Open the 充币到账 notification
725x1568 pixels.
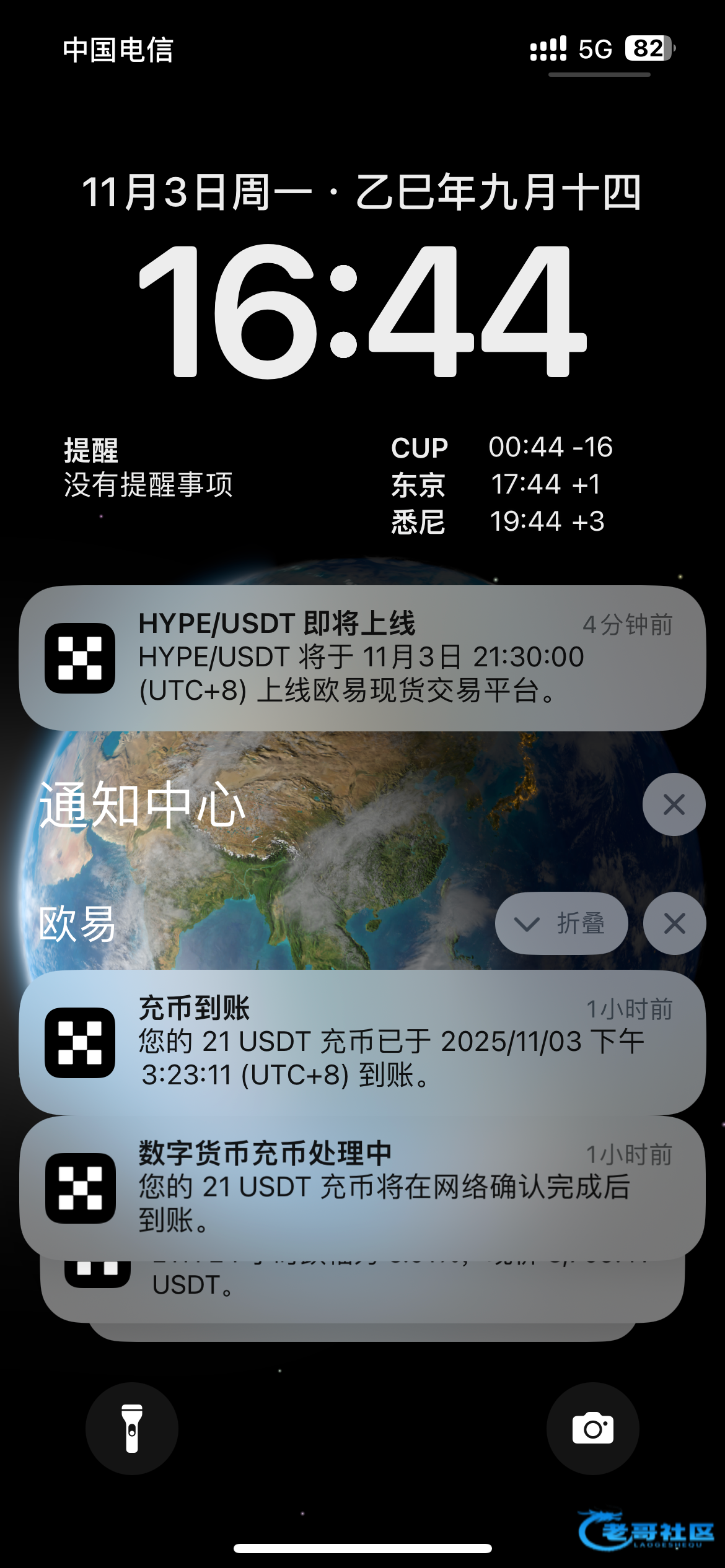(362, 1042)
